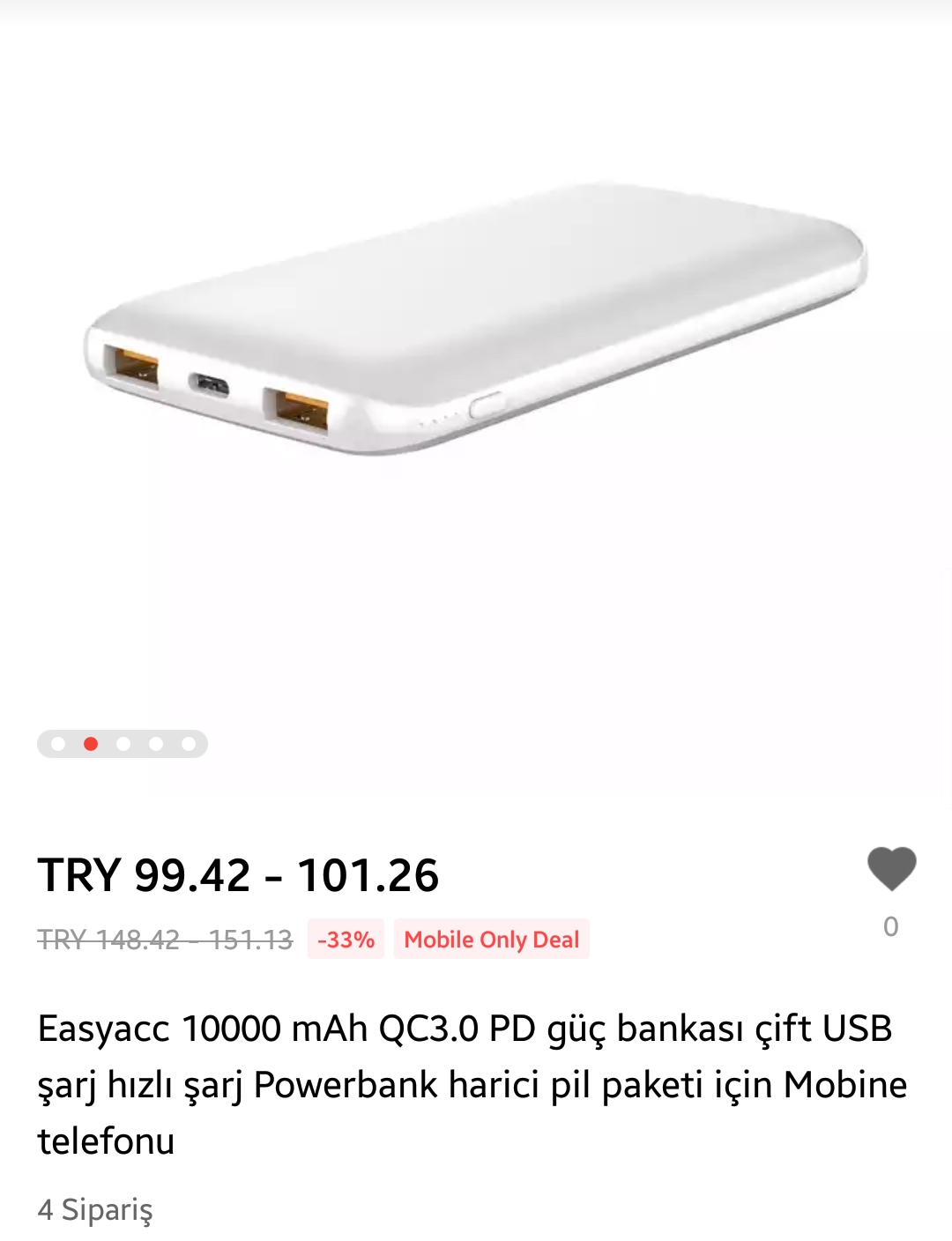Go to the fourth image indicator dot
The image size is (952, 1241).
pyautogui.click(x=156, y=744)
